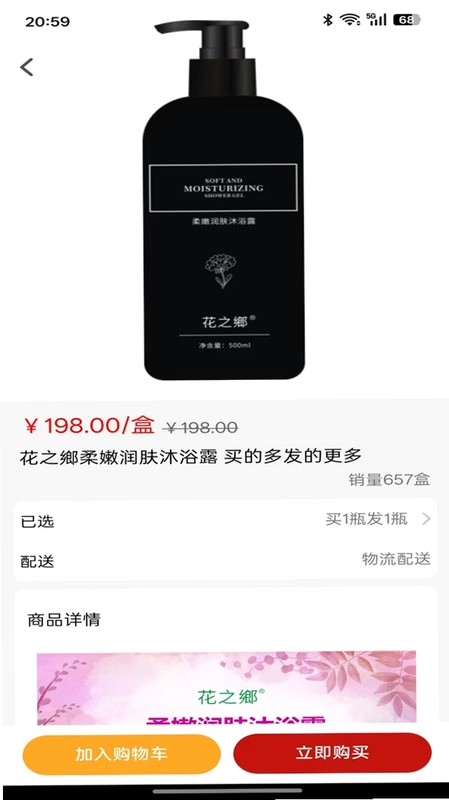Buy now with 立即购买
Screen dimensions: 449x800
click(x=332, y=753)
